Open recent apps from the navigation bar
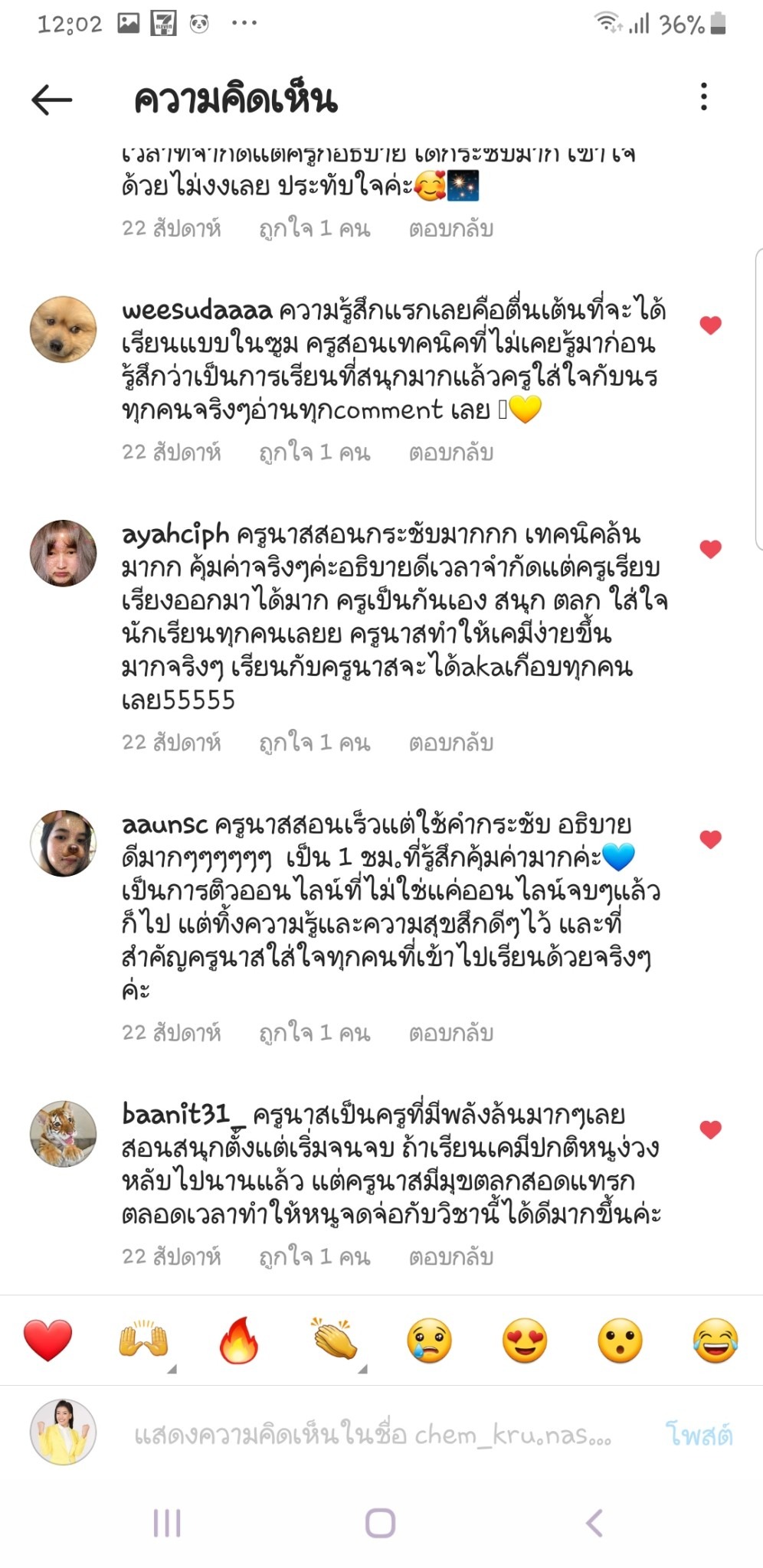The width and height of the screenshot is (763, 1568). click(x=167, y=1523)
